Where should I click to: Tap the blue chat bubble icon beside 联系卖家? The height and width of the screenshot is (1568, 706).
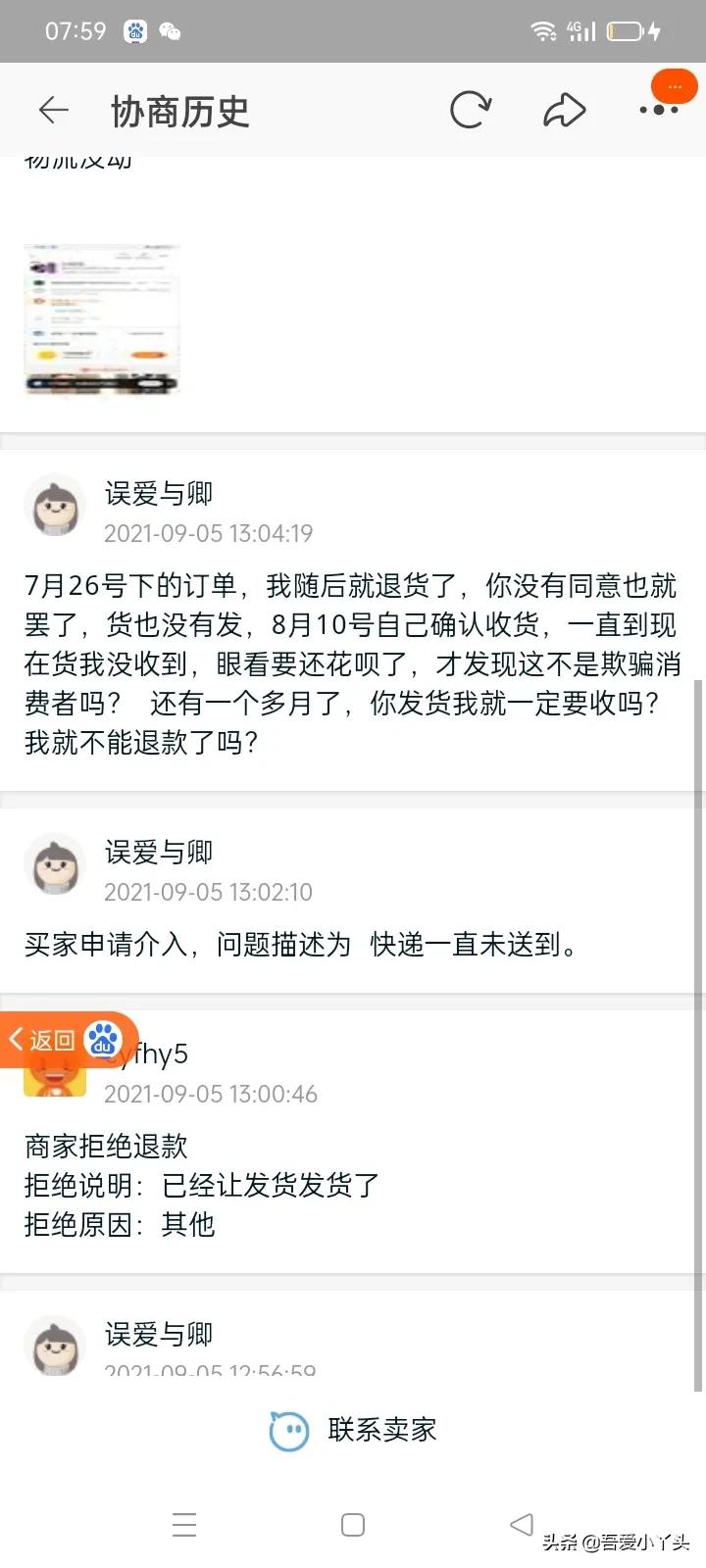pyautogui.click(x=288, y=1430)
